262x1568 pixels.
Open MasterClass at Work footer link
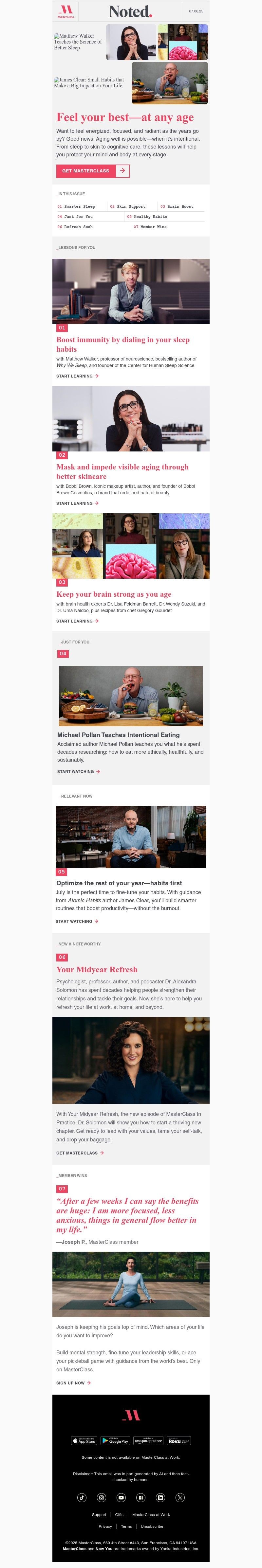[x=151, y=1514]
